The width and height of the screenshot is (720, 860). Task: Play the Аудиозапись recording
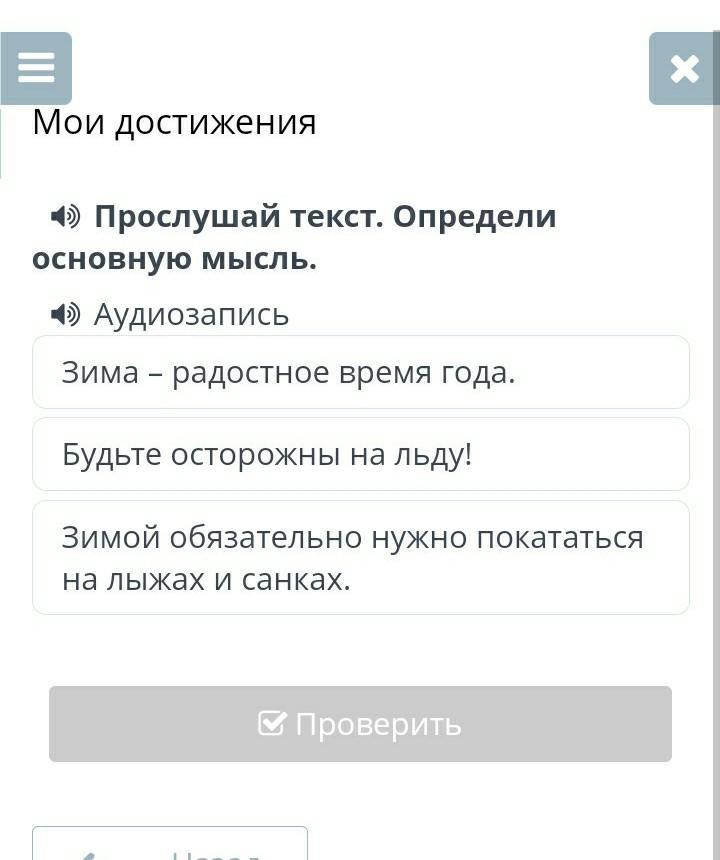click(65, 314)
